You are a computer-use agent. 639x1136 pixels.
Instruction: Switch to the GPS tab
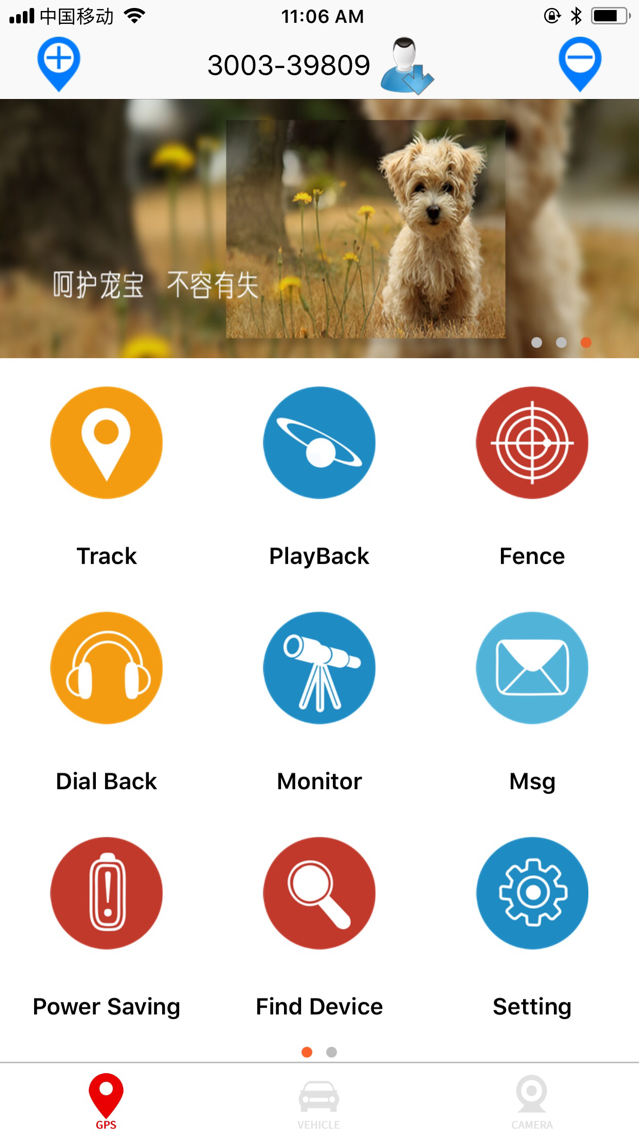(106, 1101)
